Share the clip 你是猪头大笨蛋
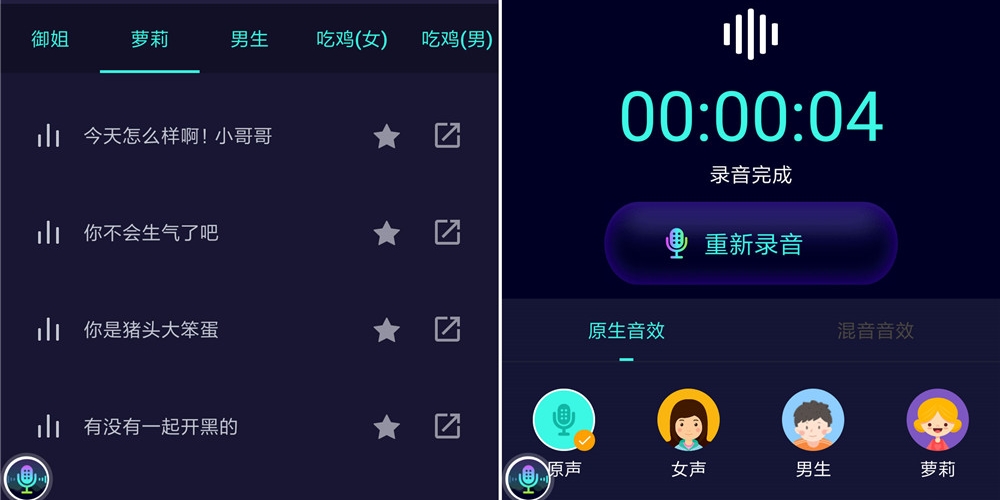This screenshot has height=500, width=1000. click(447, 329)
